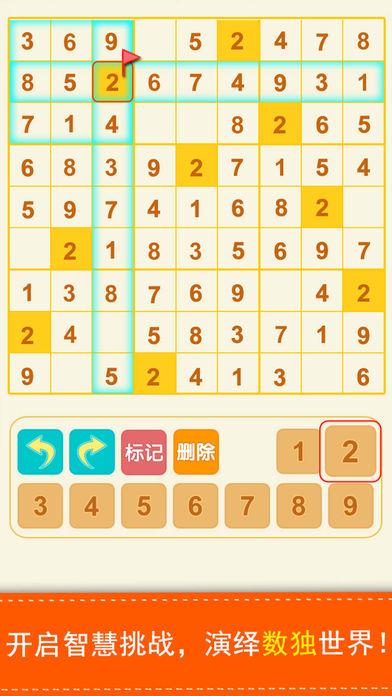Redo the undone move
This screenshot has height=696, width=392.
click(92, 452)
